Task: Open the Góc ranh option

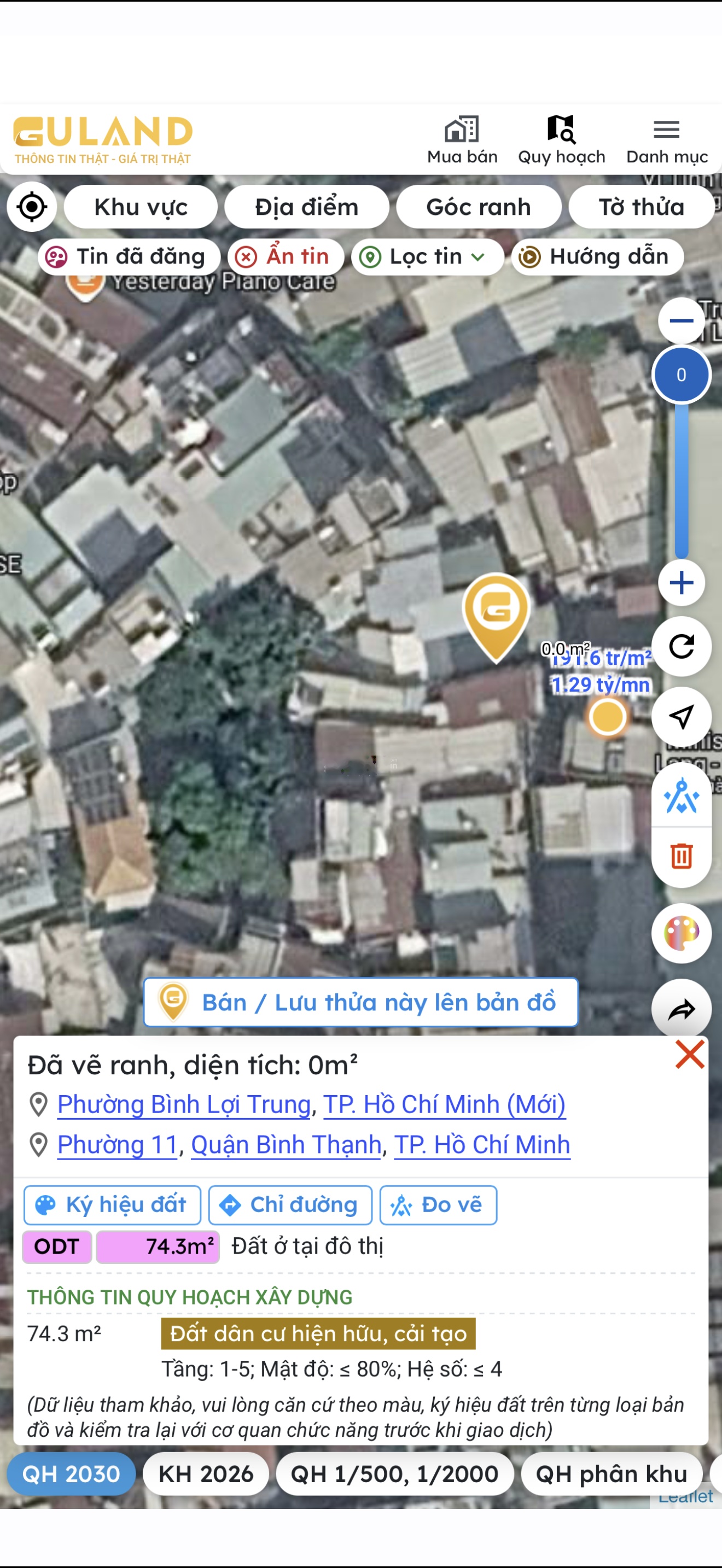Action: tap(479, 207)
